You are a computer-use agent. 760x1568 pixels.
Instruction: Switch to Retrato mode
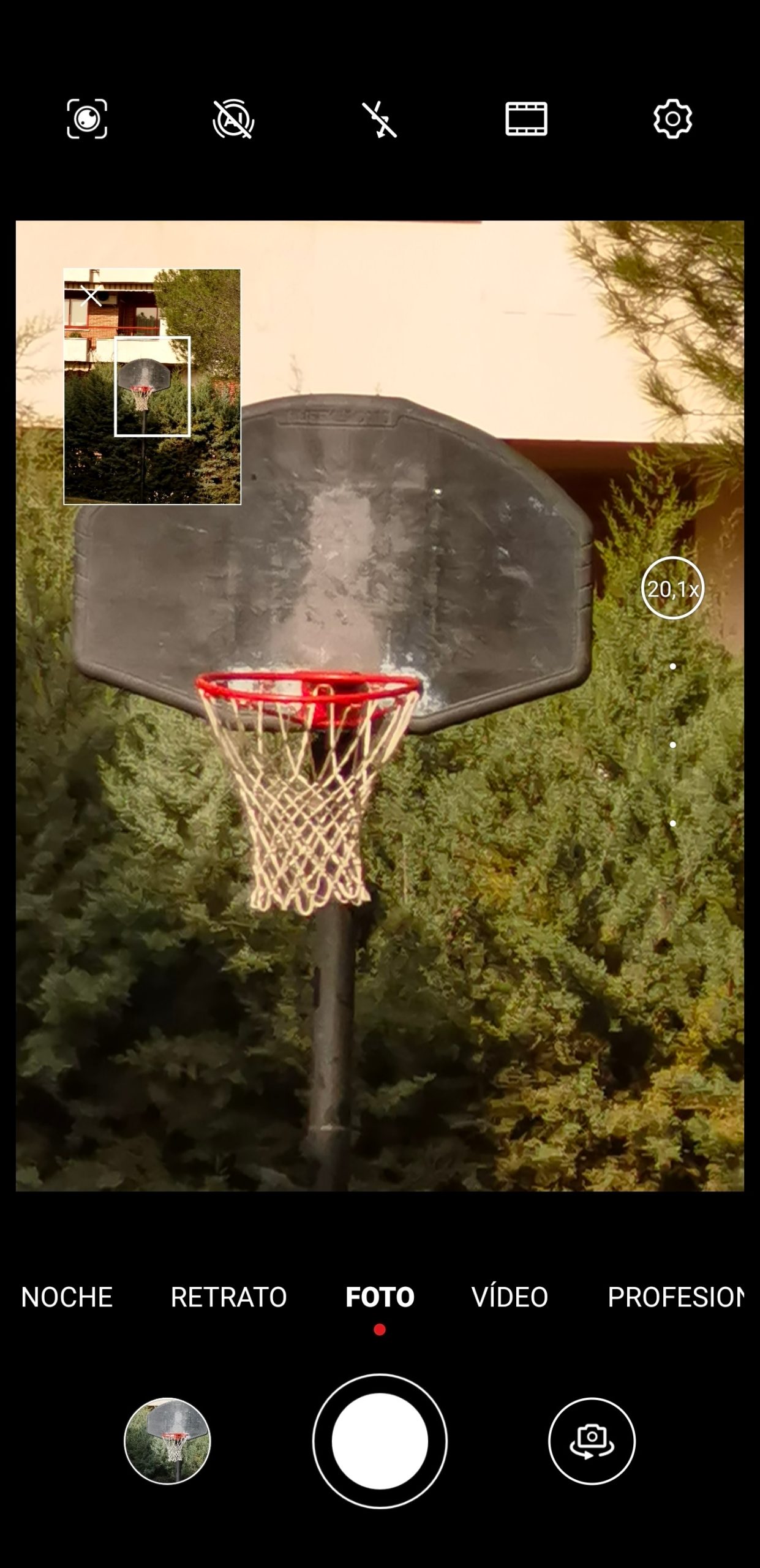click(x=228, y=1297)
